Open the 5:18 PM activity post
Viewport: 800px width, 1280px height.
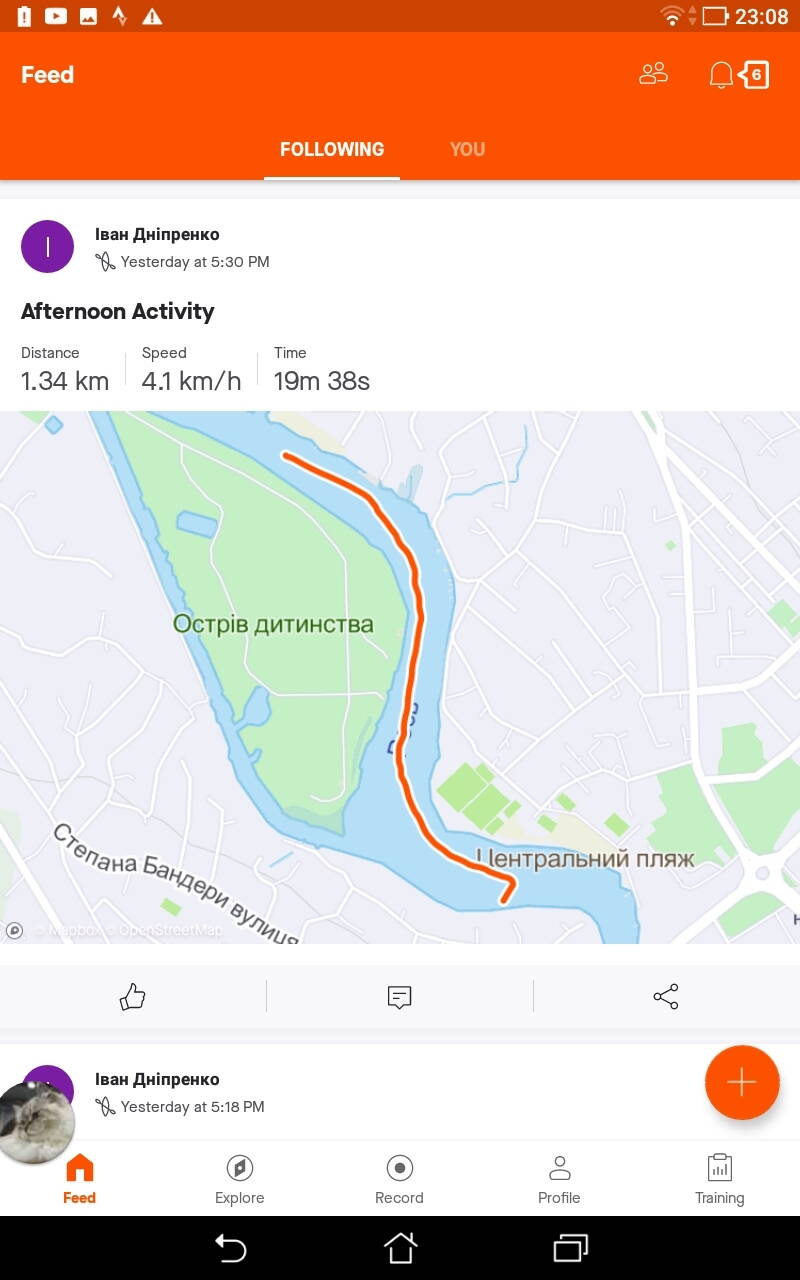coord(300,1092)
